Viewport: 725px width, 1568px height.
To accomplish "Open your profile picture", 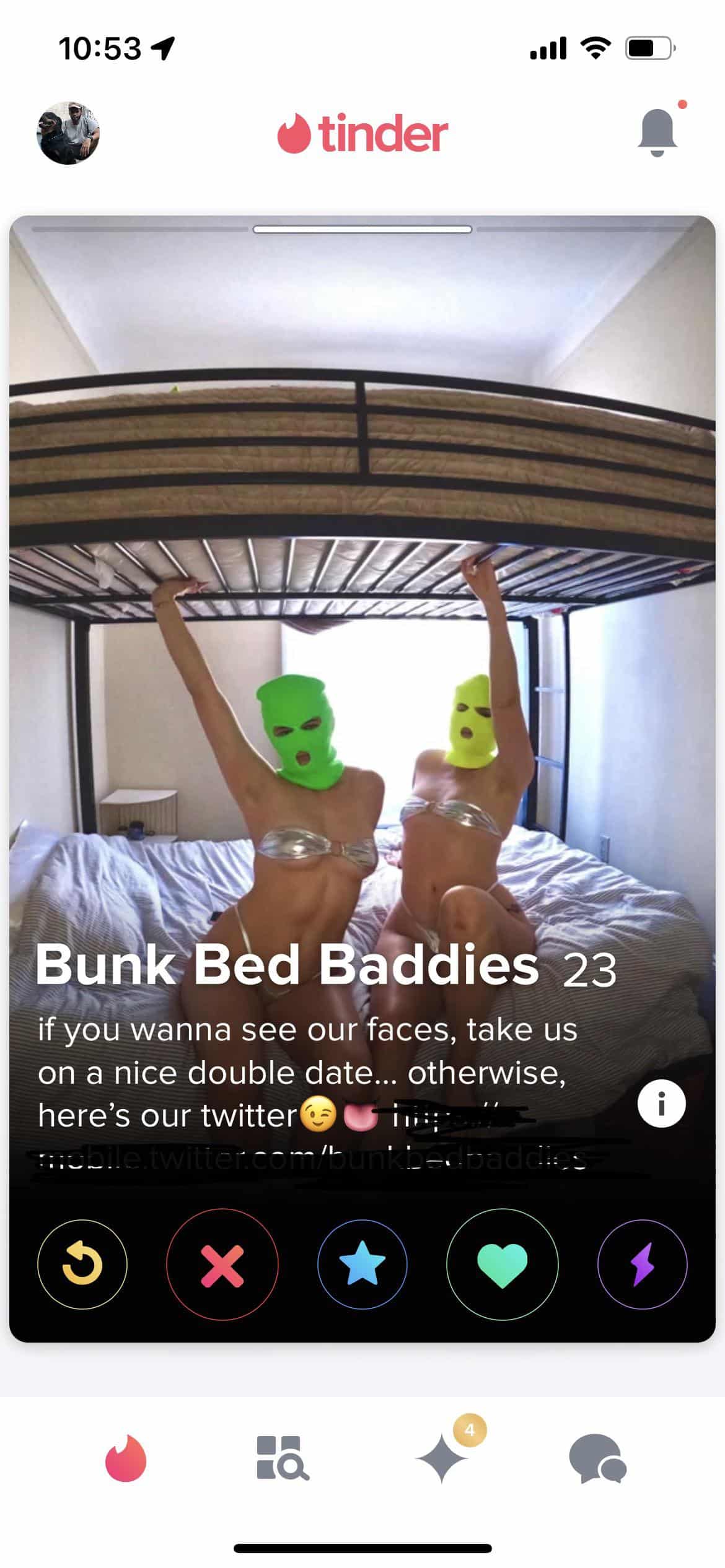I will tap(68, 133).
